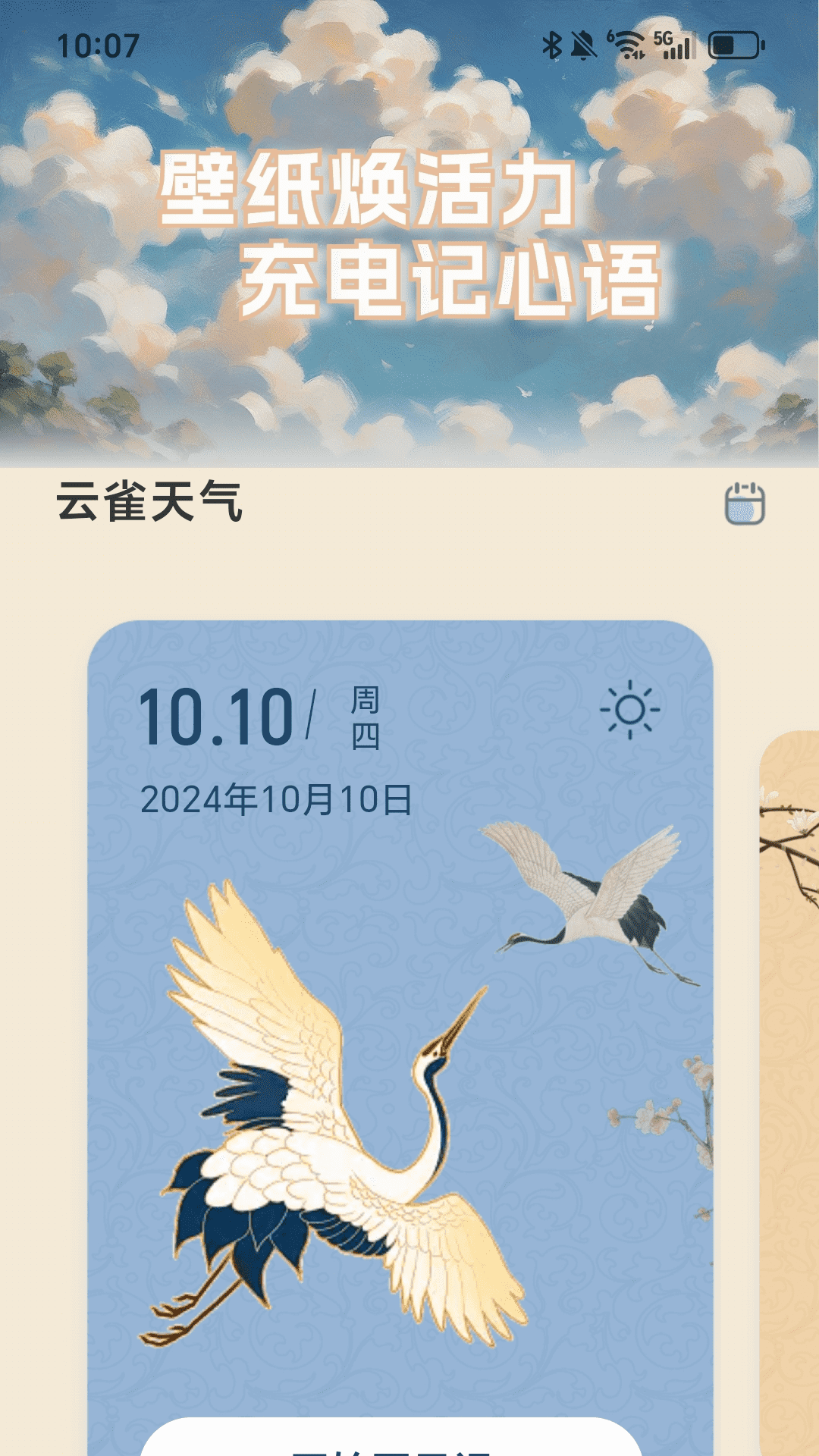Open the calendar icon beside 云雀天气

745,504
